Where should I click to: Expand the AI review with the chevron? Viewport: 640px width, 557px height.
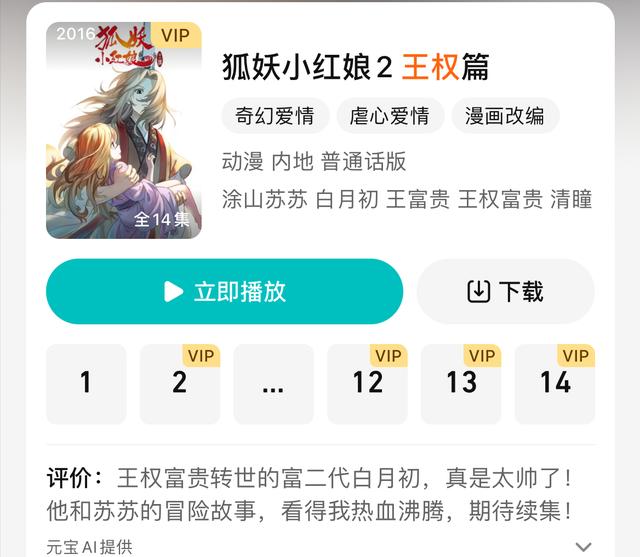(x=584, y=547)
